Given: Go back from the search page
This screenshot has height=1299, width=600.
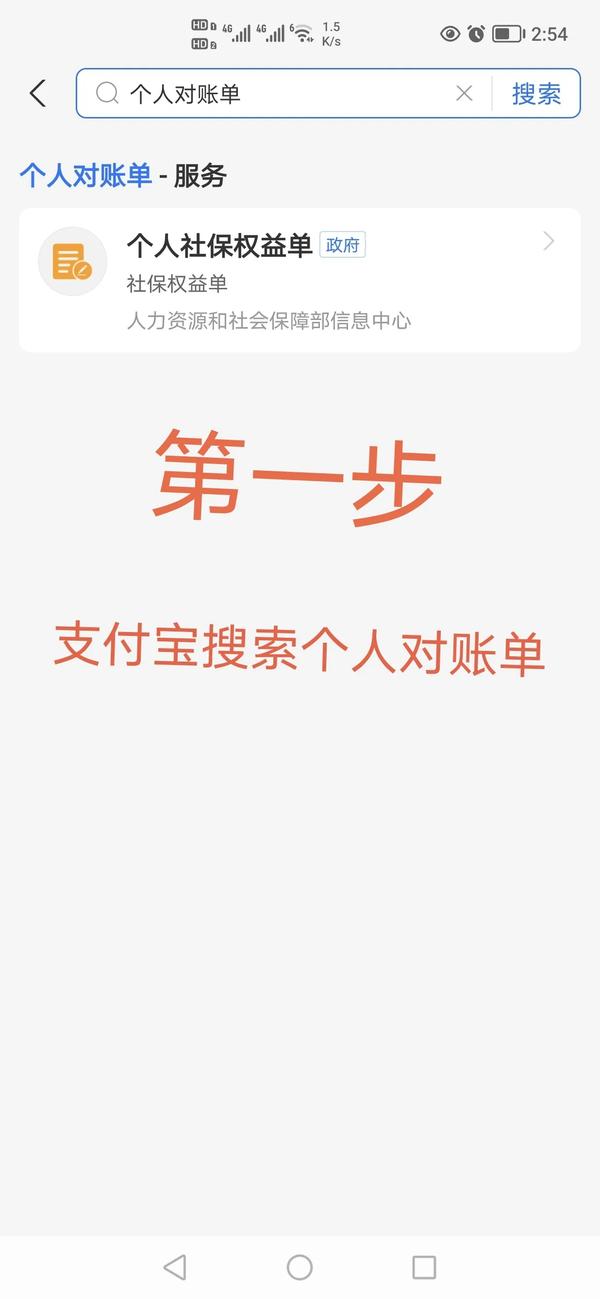Looking at the screenshot, I should tap(38, 94).
